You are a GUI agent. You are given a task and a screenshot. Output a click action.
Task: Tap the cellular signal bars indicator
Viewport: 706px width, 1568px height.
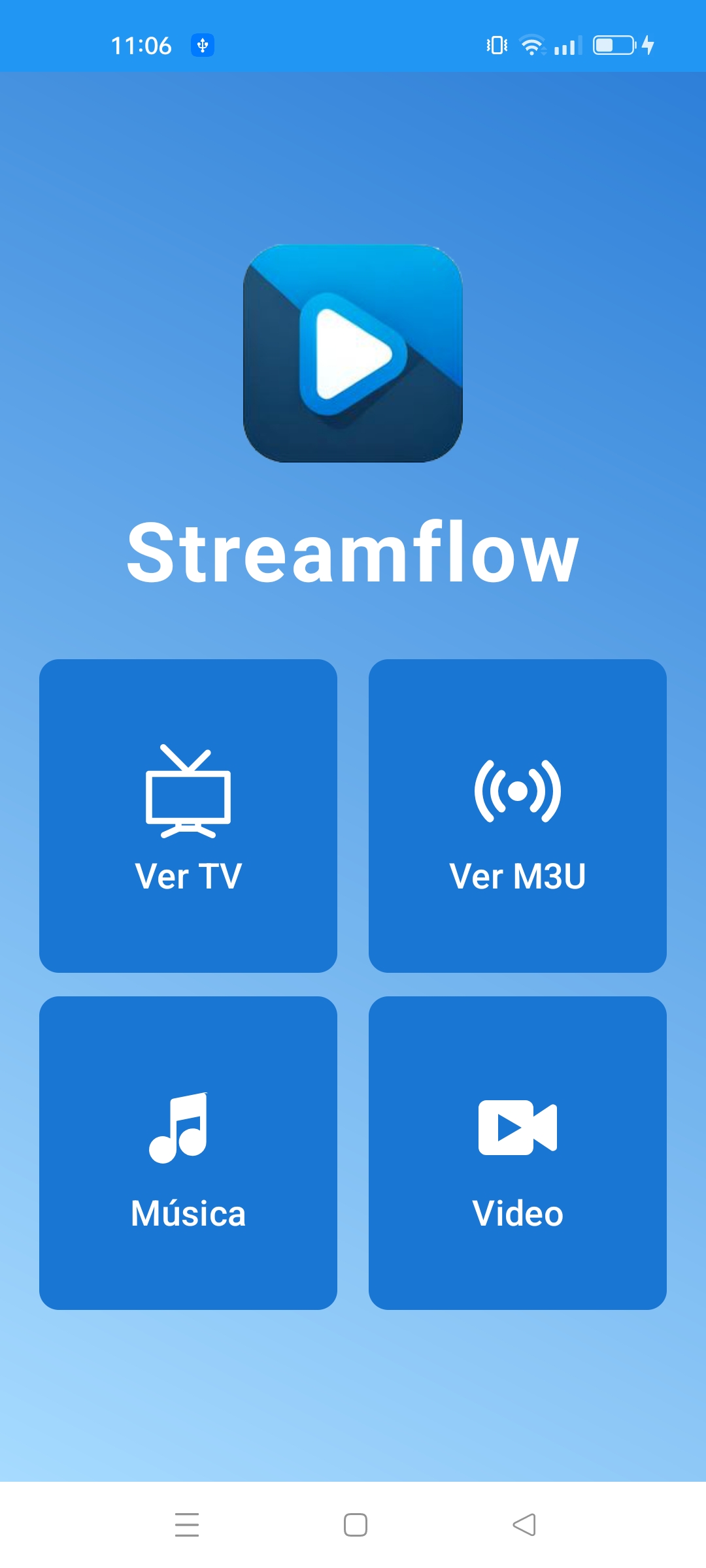click(x=567, y=44)
